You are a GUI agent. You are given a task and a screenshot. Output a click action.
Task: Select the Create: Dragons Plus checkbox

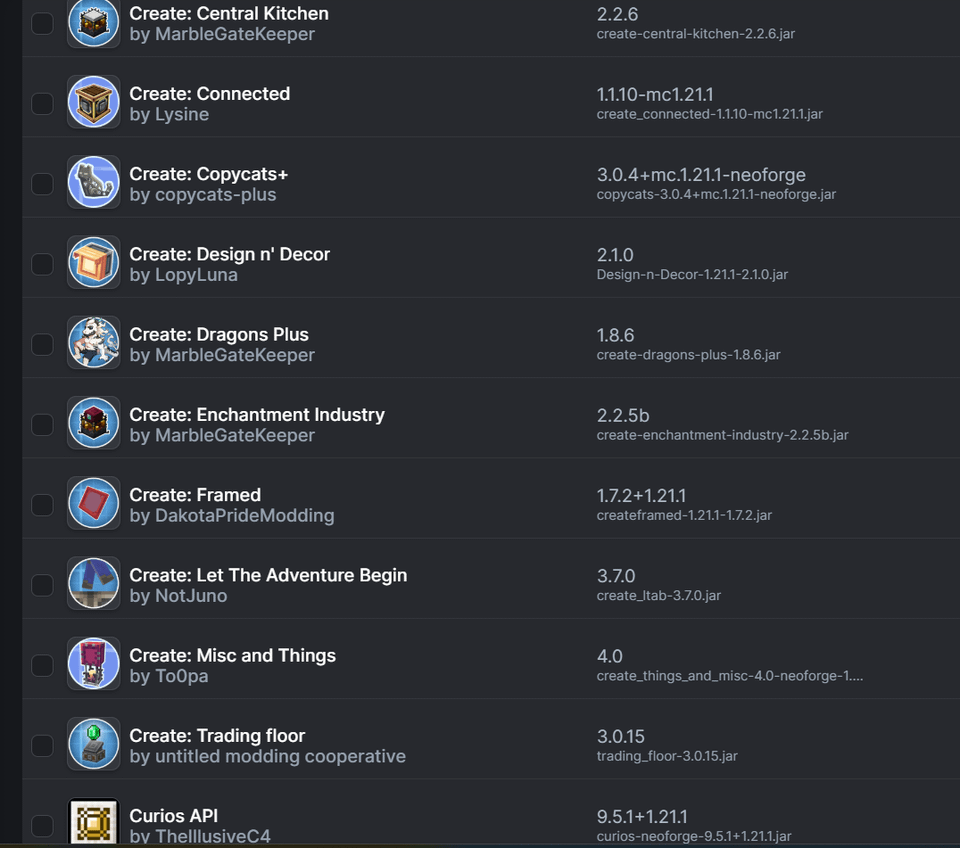(x=42, y=344)
